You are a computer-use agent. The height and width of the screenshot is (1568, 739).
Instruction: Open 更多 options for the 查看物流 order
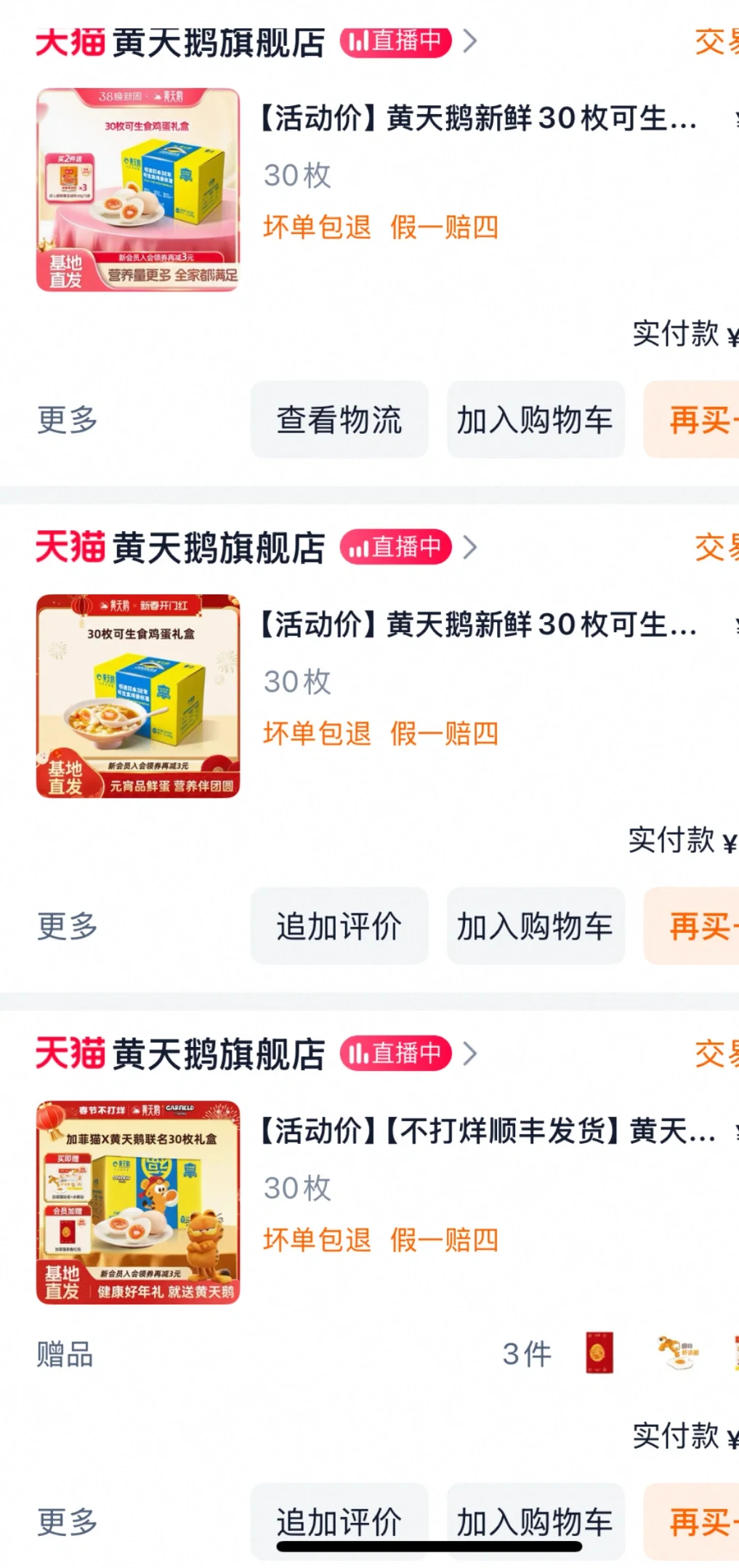[67, 420]
